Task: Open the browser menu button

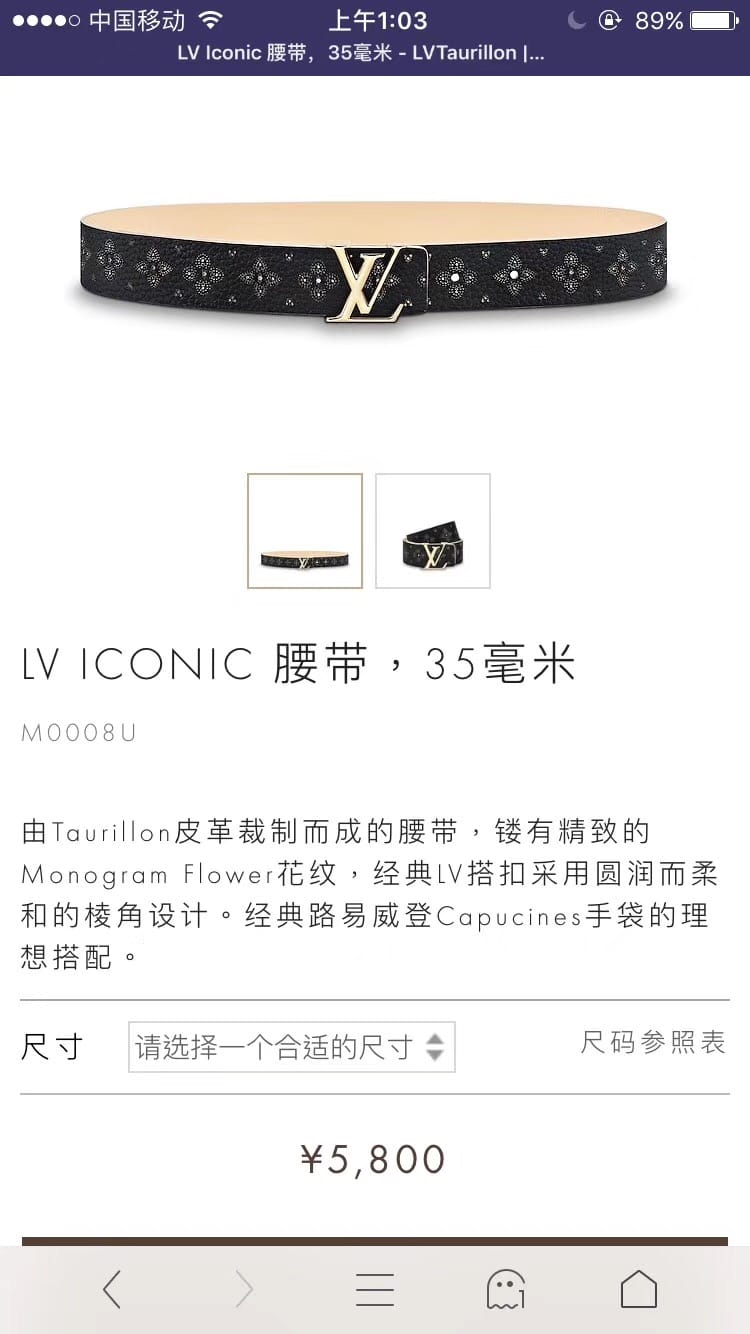Action: pyautogui.click(x=375, y=1289)
